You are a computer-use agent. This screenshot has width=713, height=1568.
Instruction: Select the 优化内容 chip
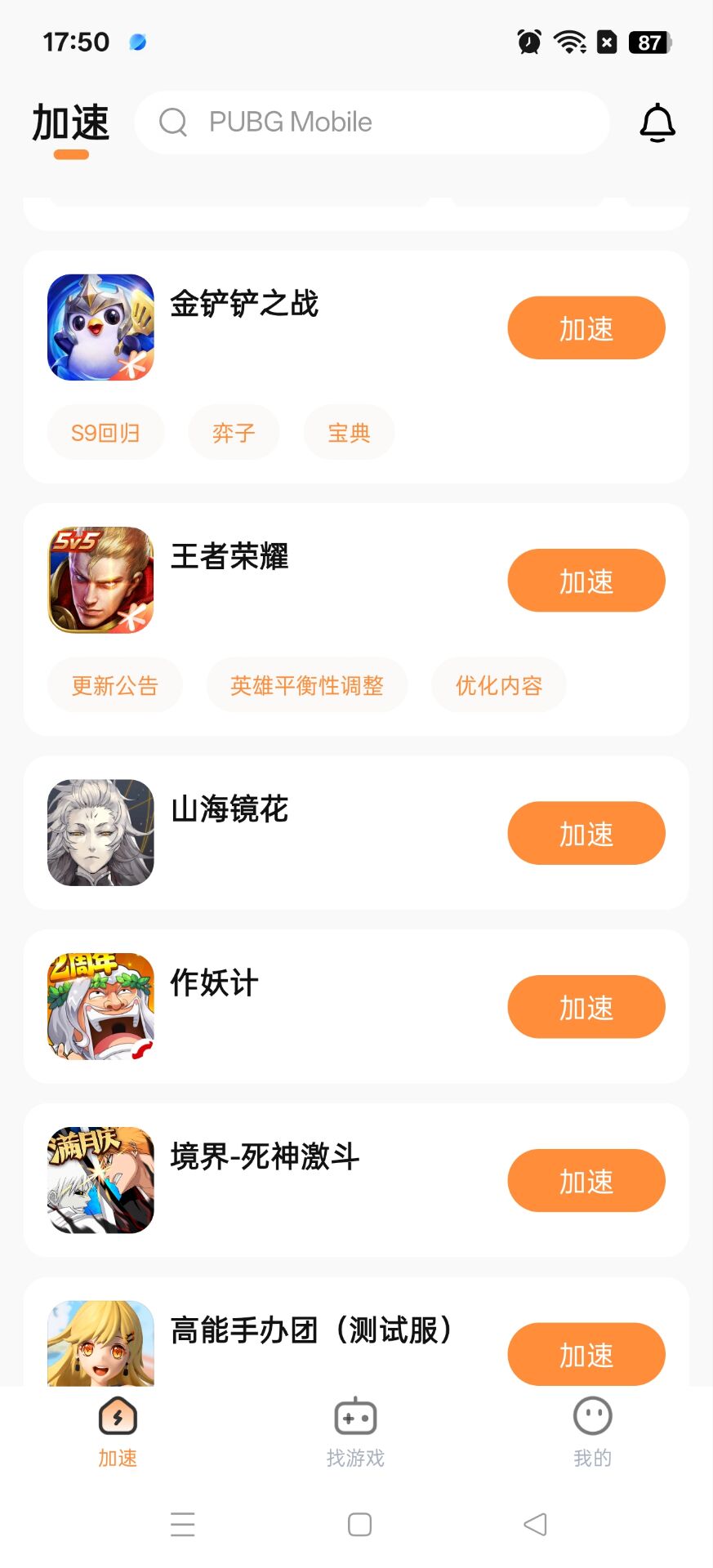498,685
